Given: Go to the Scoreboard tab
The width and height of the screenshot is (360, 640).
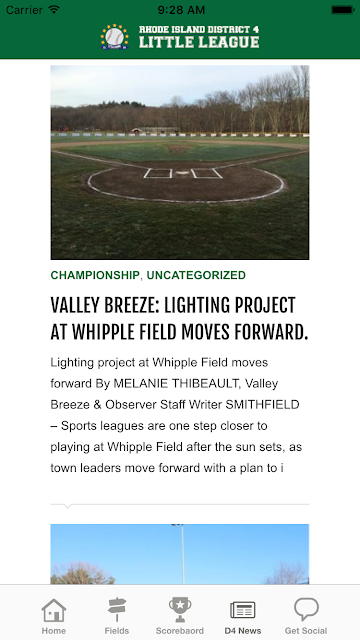Looking at the screenshot, I should pos(180,616).
